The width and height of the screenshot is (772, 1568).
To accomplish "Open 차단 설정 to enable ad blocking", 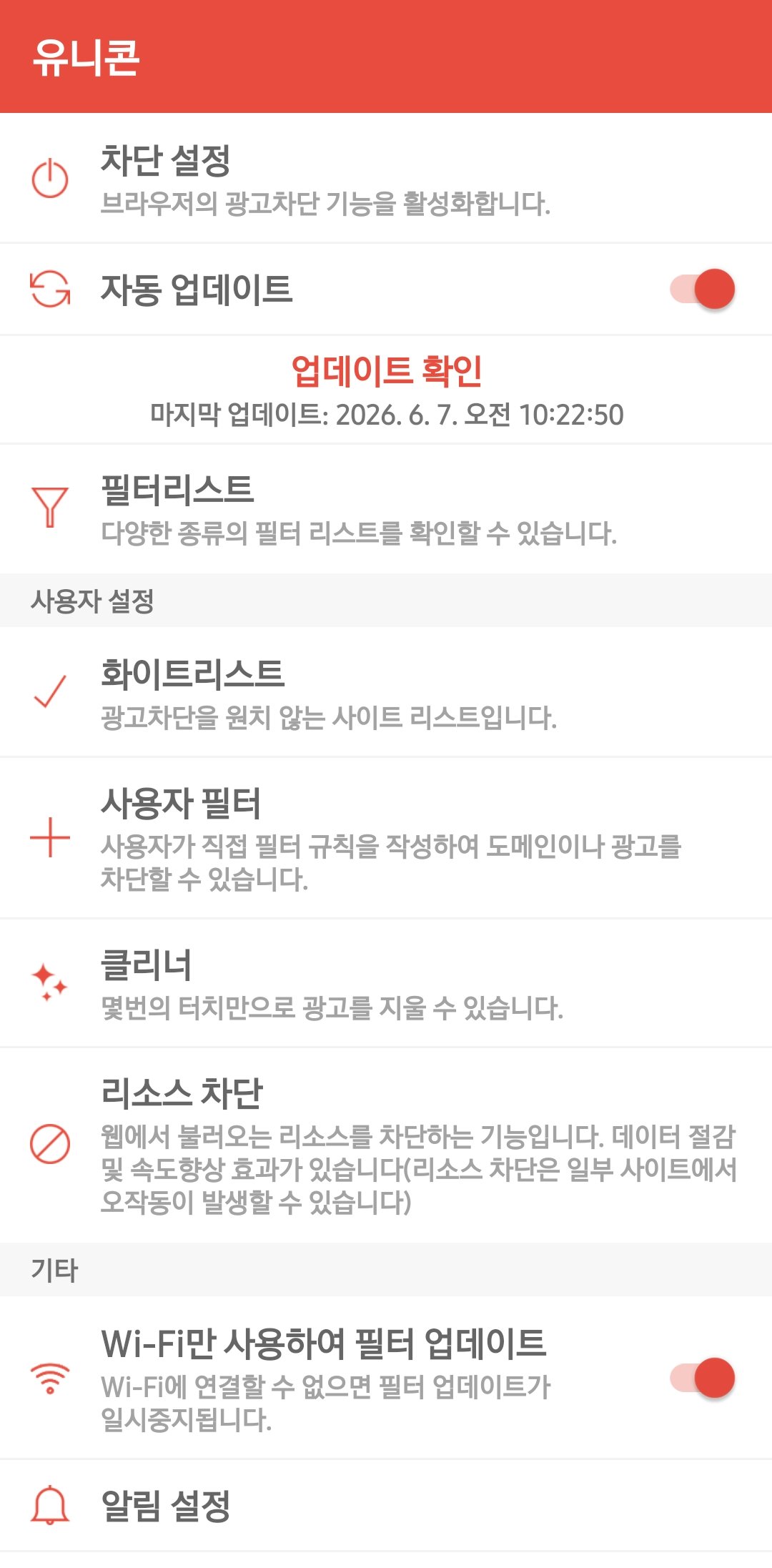I will point(386,178).
